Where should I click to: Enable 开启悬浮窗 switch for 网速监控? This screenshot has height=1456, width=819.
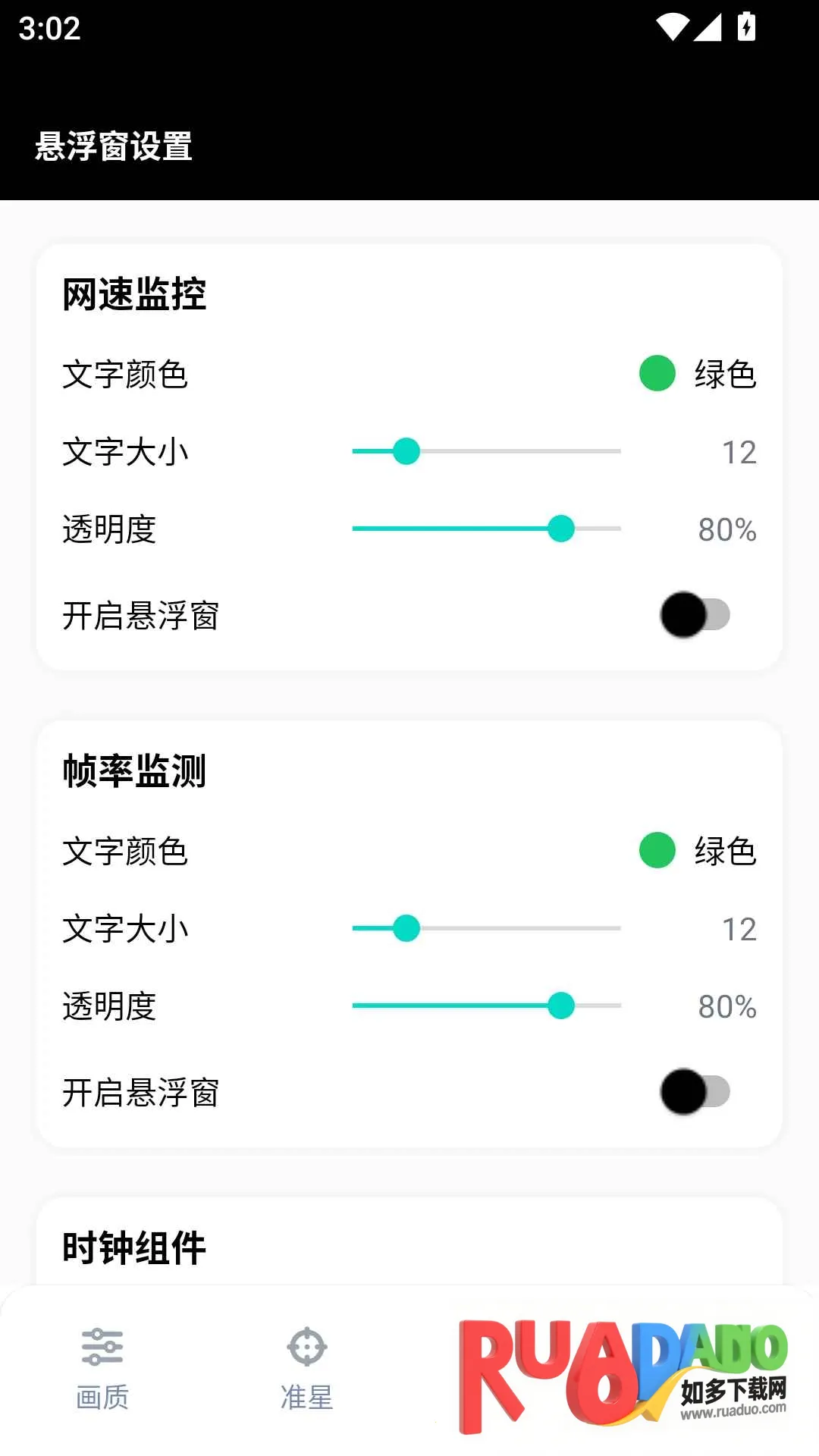click(695, 615)
